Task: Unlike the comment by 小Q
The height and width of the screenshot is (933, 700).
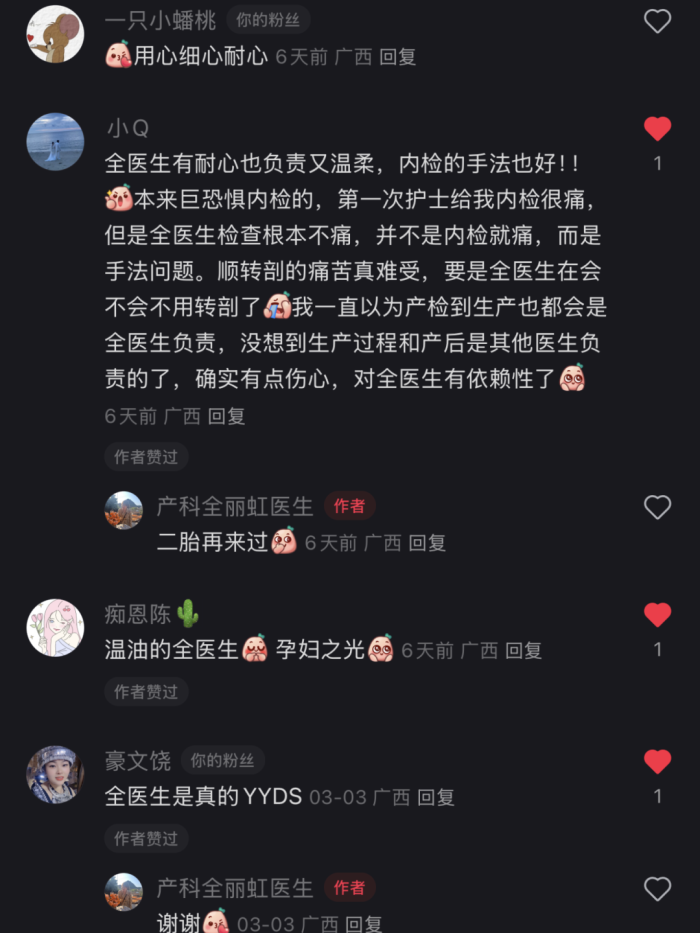Action: (x=657, y=129)
